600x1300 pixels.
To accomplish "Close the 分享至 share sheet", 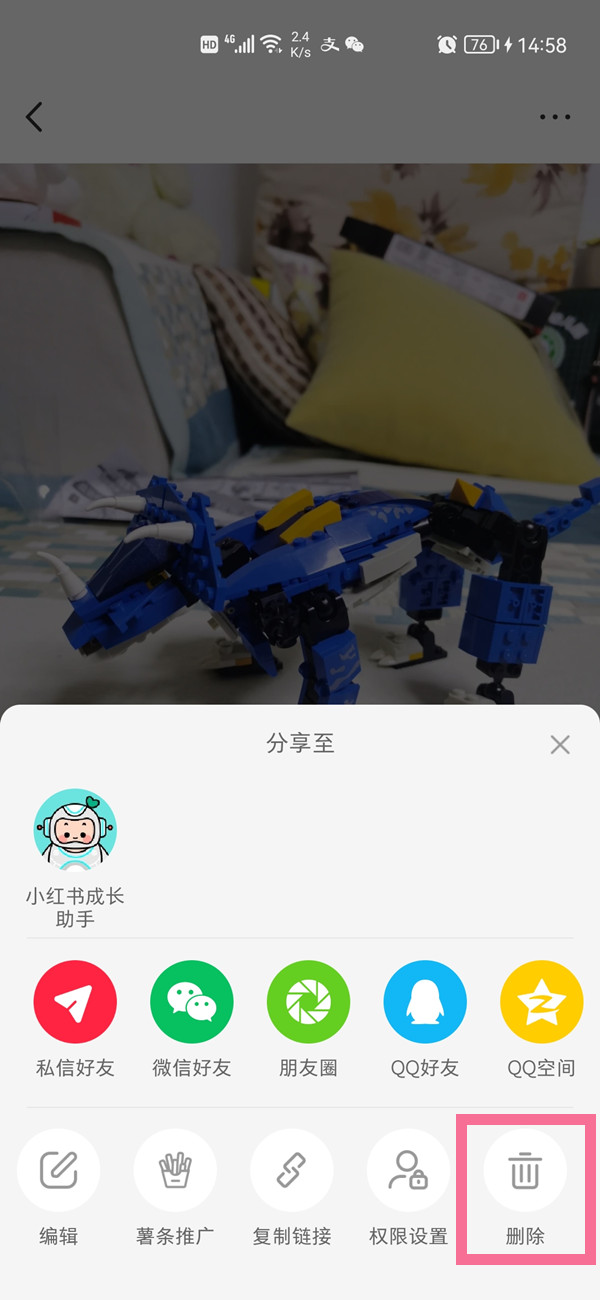I will (560, 744).
